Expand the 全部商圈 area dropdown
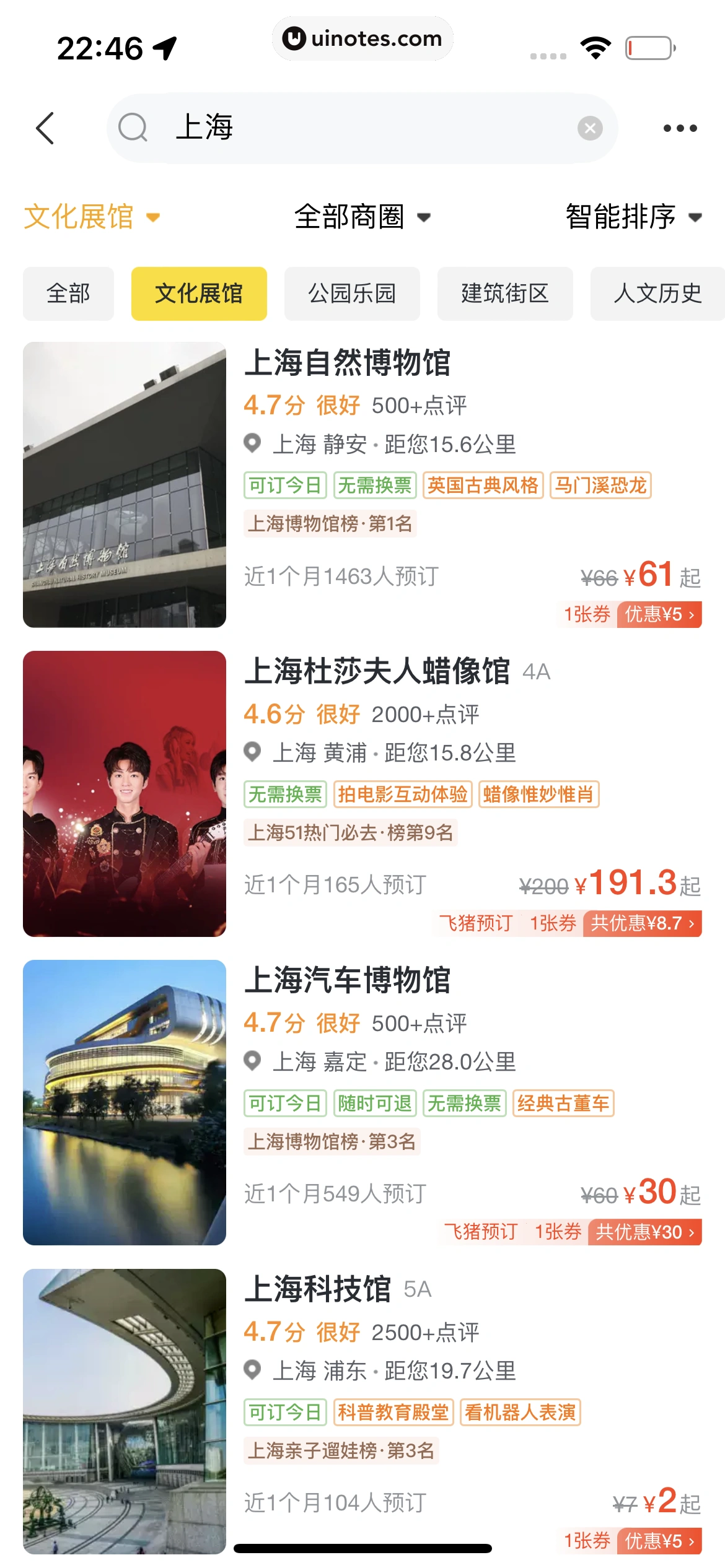This screenshot has height=1568, width=725. (362, 217)
